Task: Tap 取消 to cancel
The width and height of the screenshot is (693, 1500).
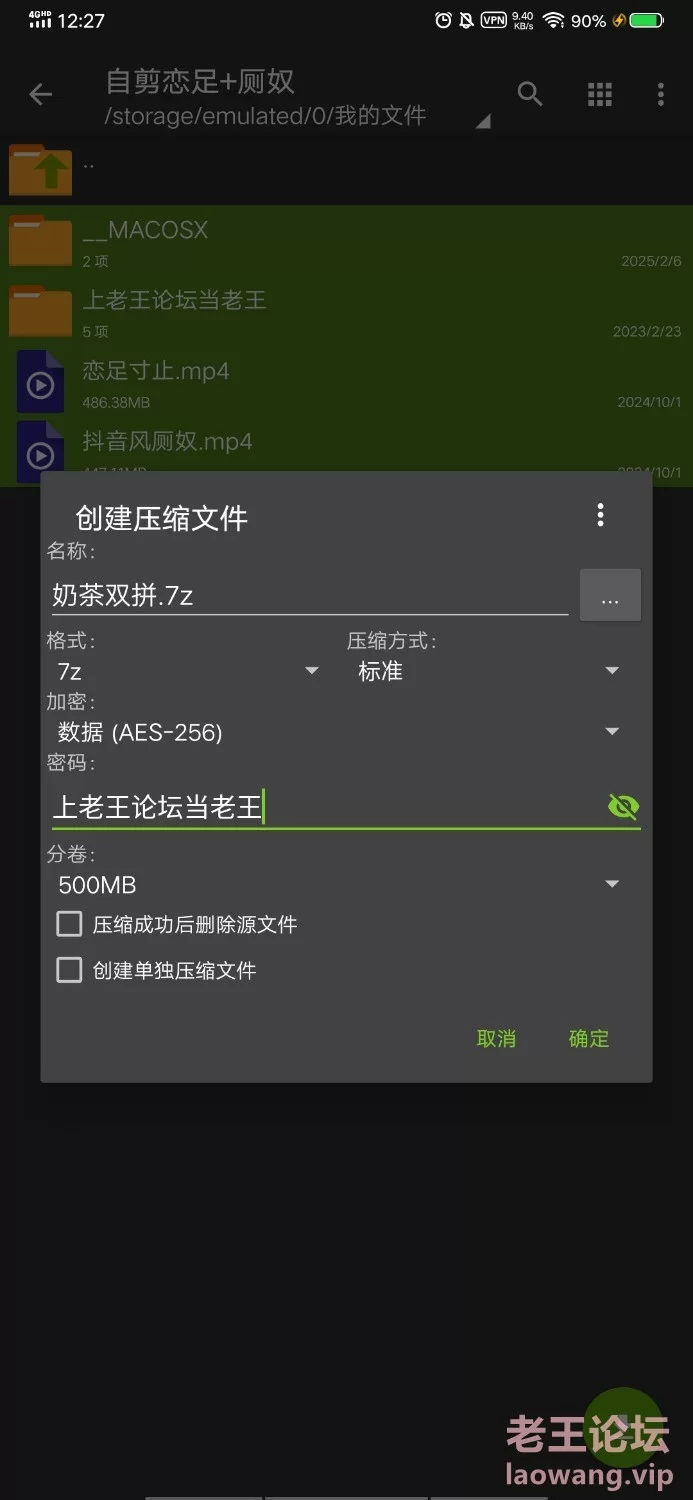Action: coord(496,1039)
